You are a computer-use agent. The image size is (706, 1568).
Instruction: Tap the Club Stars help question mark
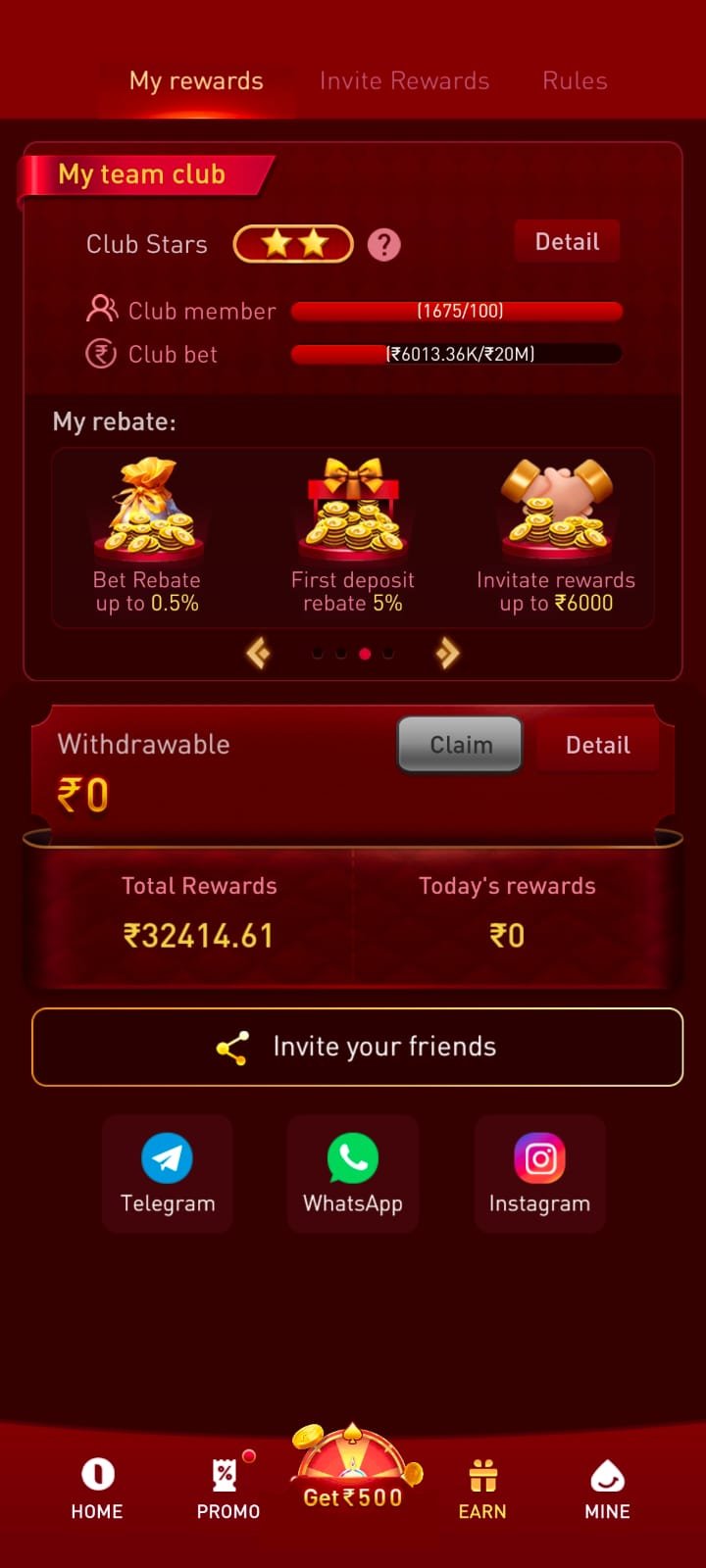(383, 245)
